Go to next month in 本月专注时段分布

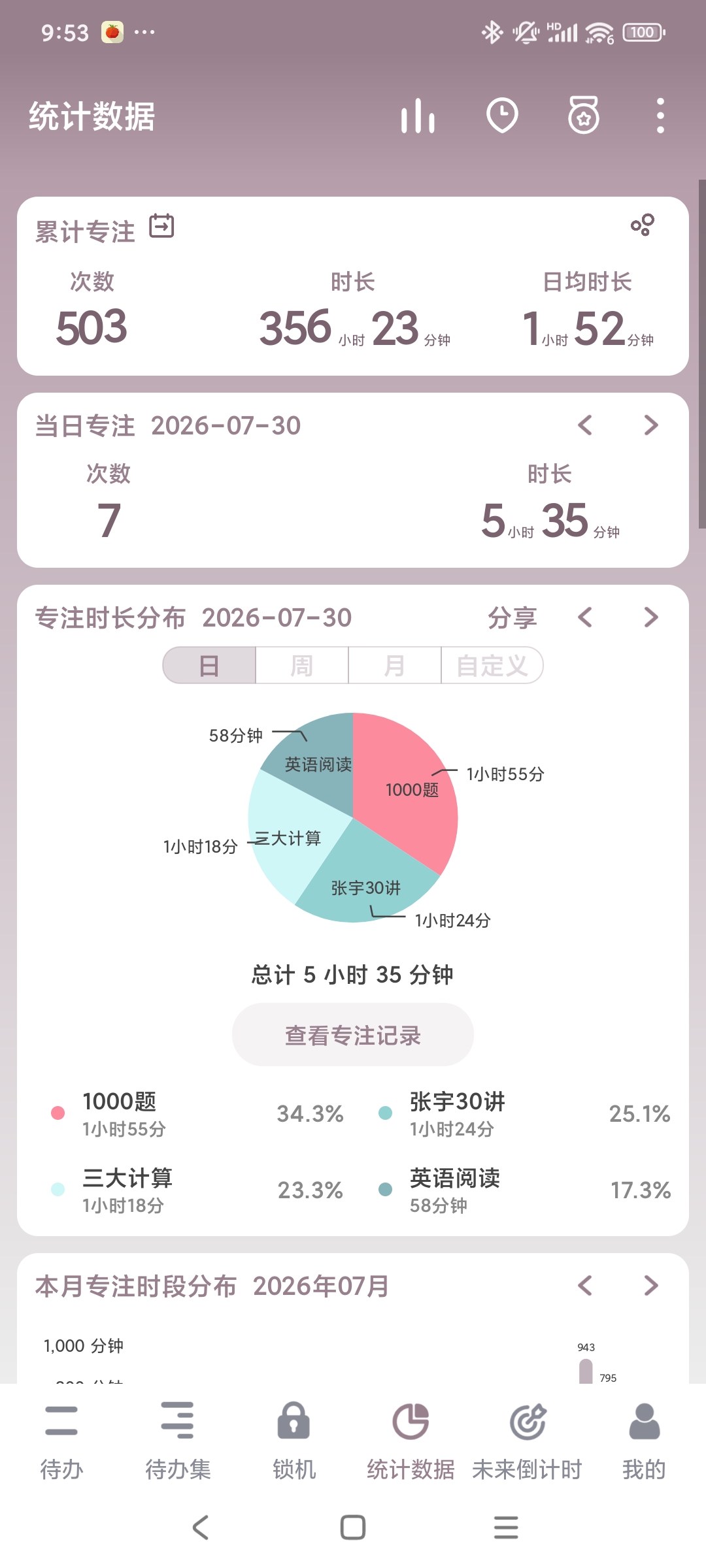pyautogui.click(x=650, y=1286)
